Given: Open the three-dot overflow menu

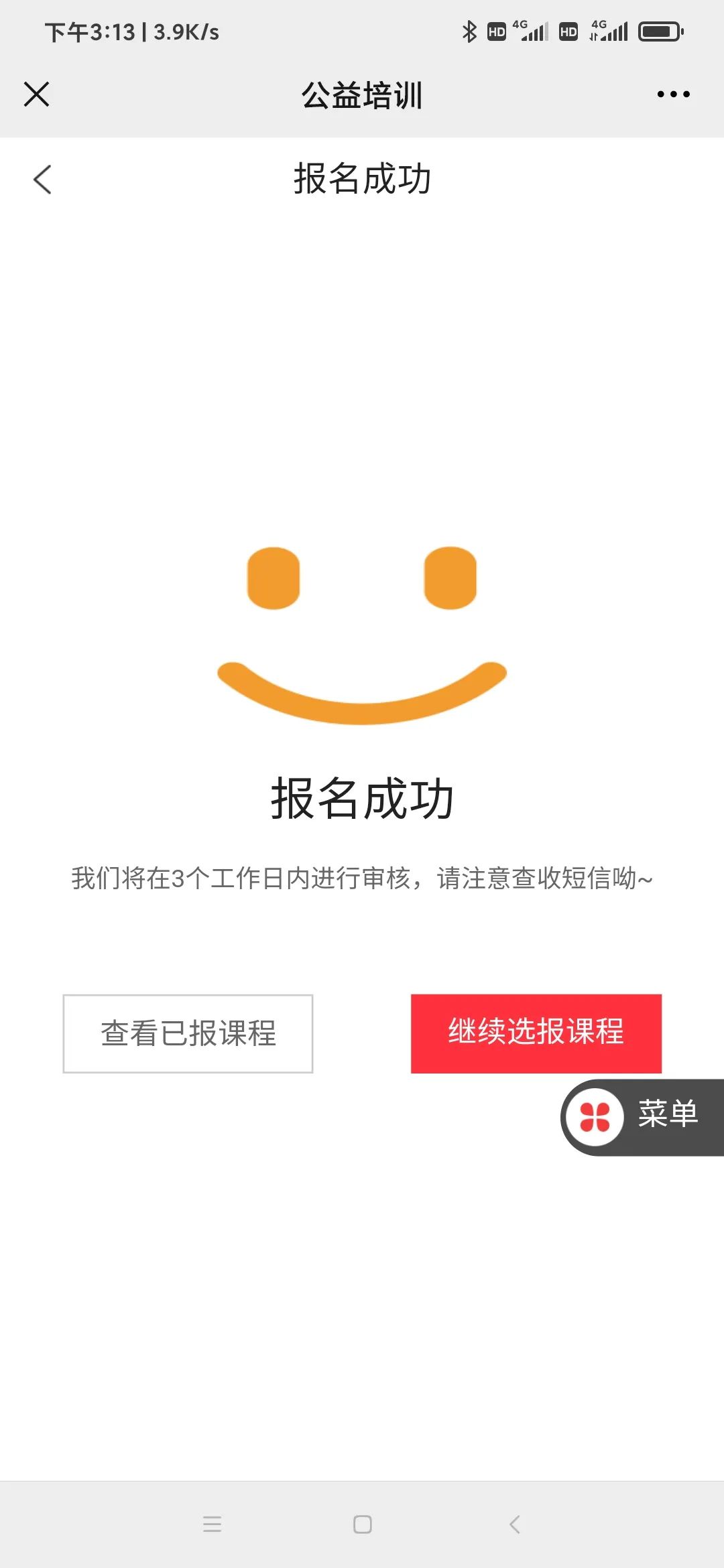Looking at the screenshot, I should [673, 94].
